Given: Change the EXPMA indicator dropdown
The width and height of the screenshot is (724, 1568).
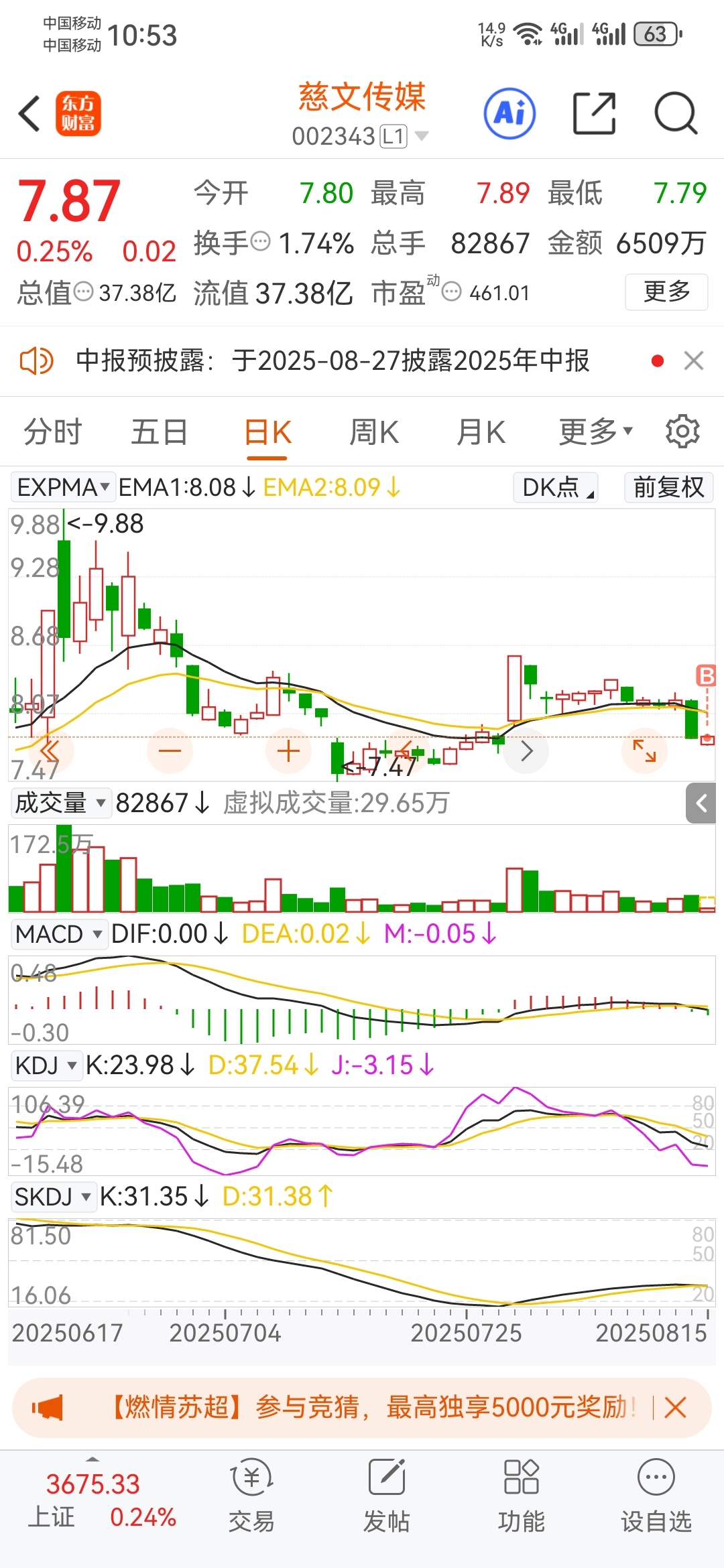Looking at the screenshot, I should tap(63, 487).
